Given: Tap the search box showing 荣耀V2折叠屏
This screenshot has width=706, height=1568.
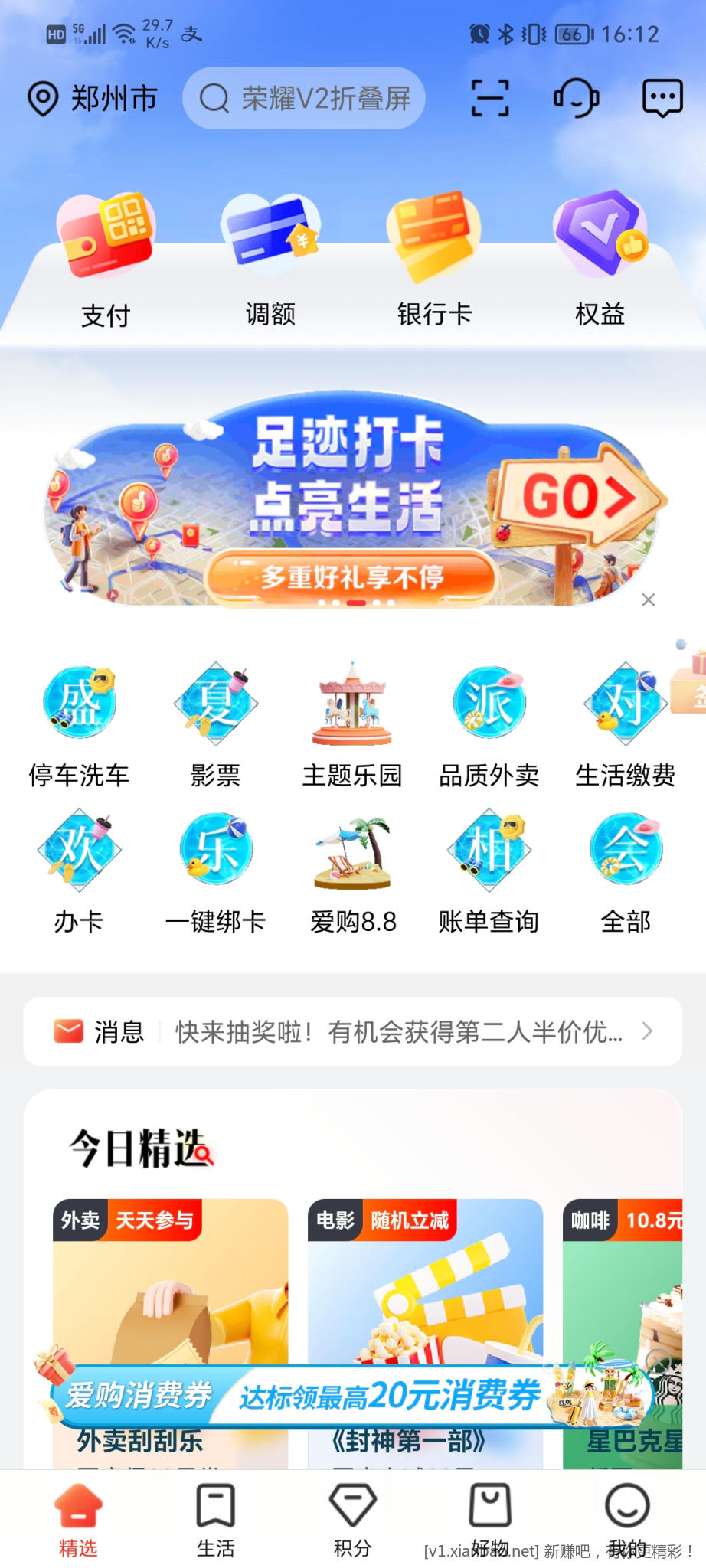Looking at the screenshot, I should point(304,98).
